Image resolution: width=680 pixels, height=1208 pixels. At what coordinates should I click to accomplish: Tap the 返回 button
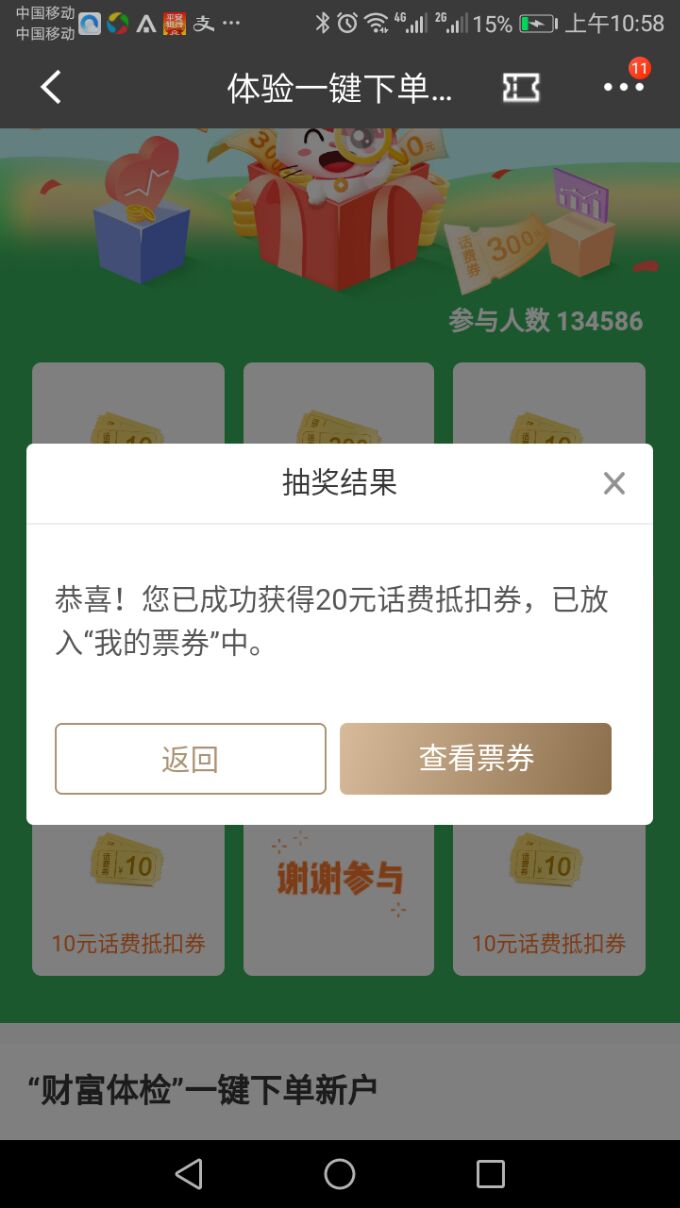(x=190, y=759)
